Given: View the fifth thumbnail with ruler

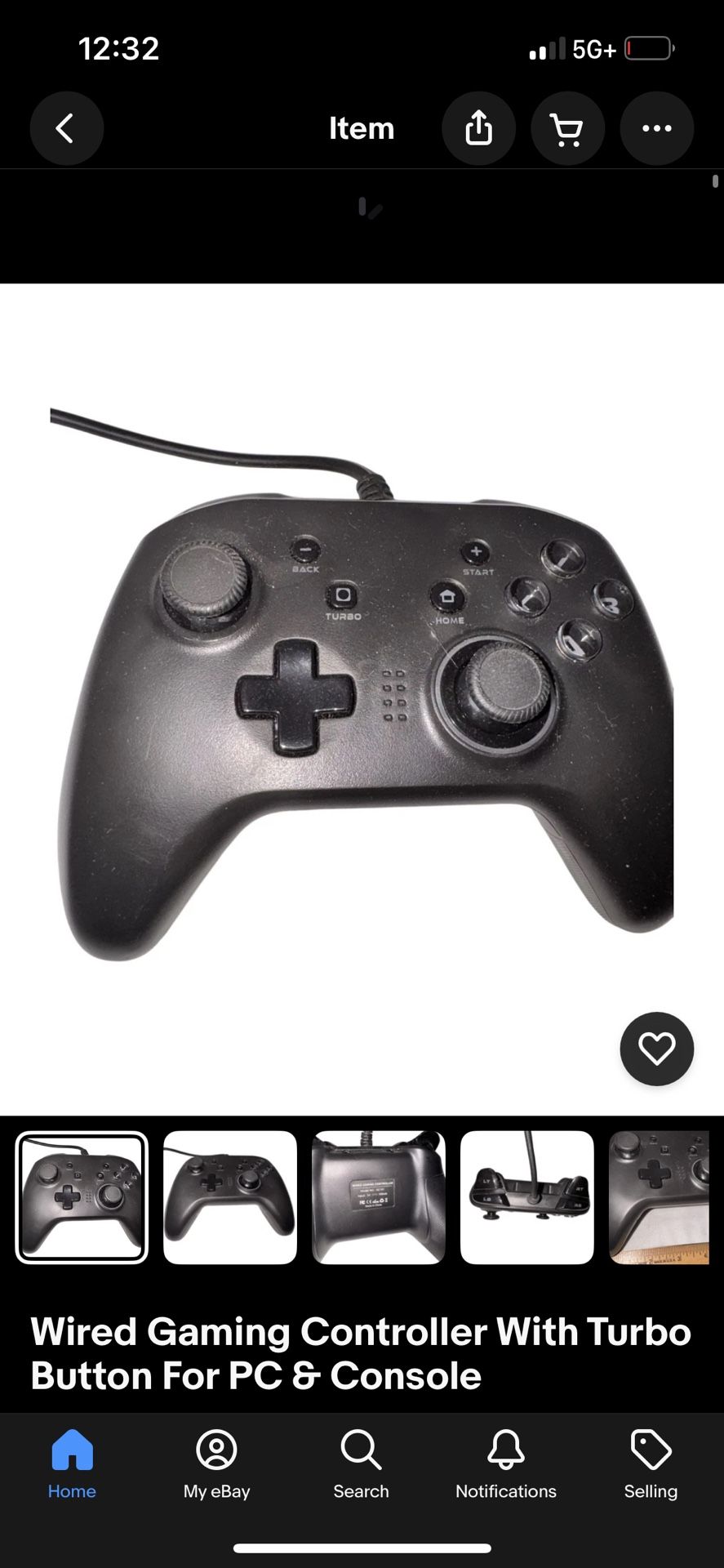Looking at the screenshot, I should 660,1197.
